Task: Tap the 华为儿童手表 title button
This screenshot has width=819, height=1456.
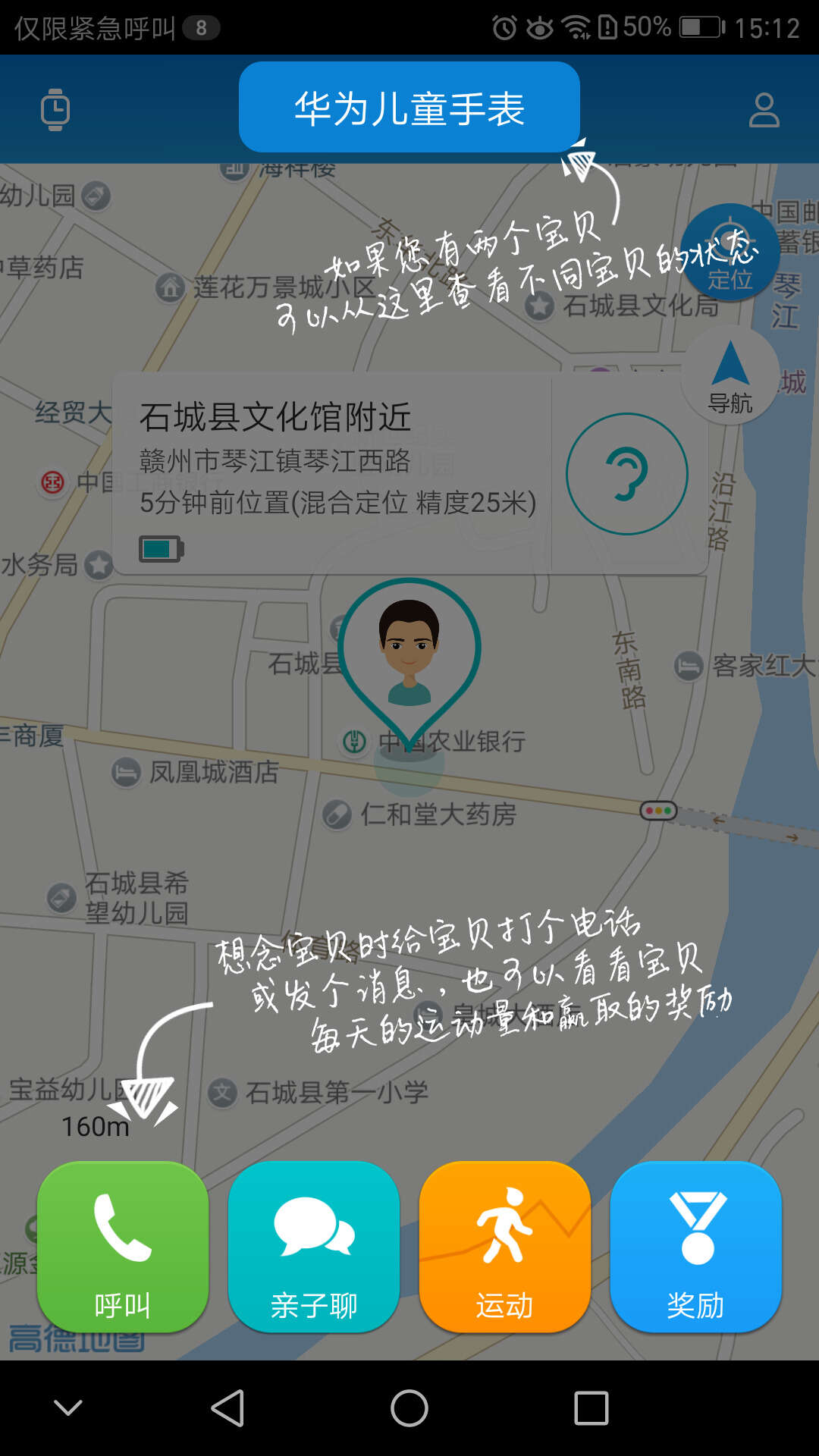Action: click(409, 108)
